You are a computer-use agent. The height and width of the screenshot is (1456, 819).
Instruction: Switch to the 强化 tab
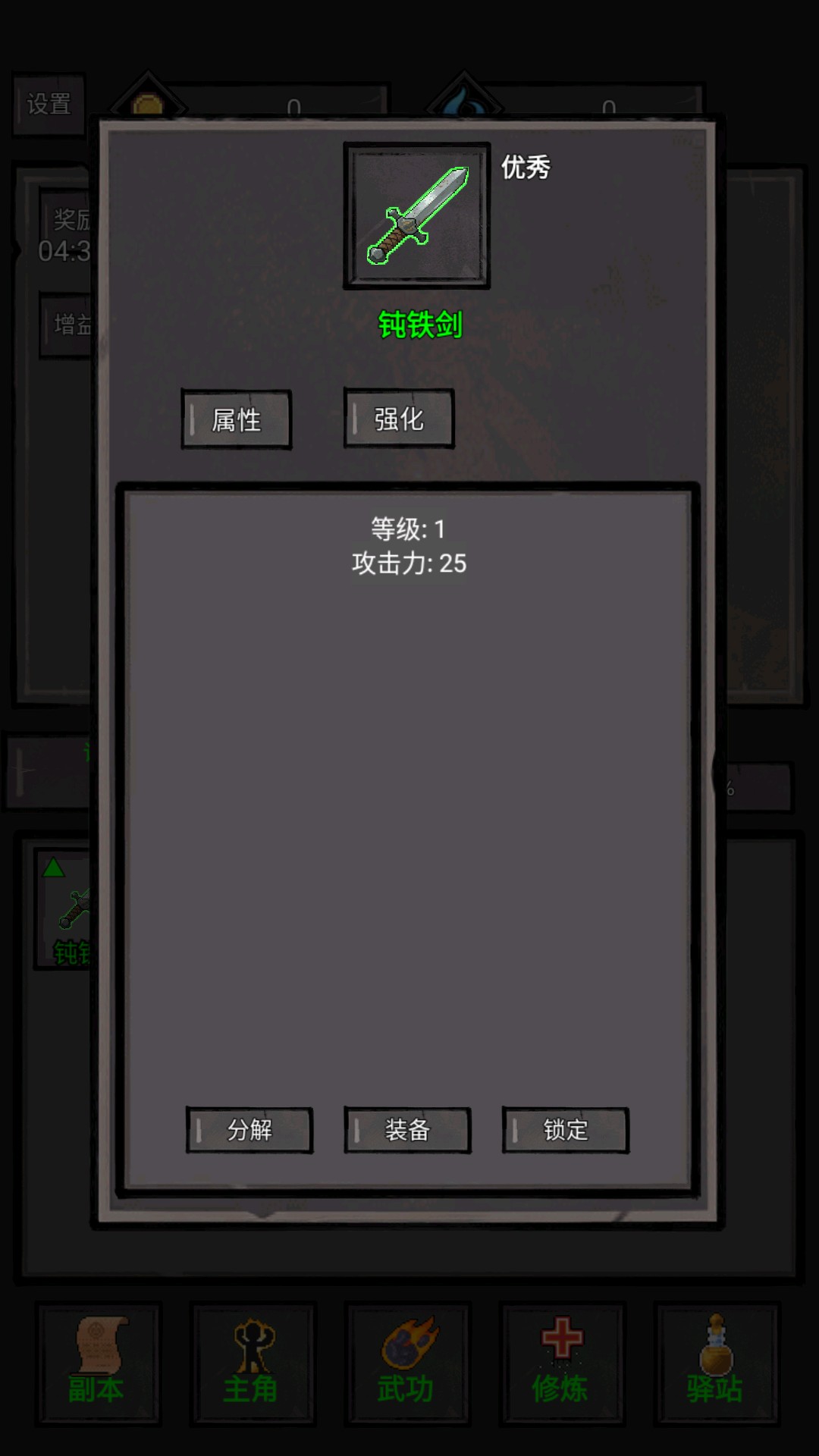pos(399,419)
